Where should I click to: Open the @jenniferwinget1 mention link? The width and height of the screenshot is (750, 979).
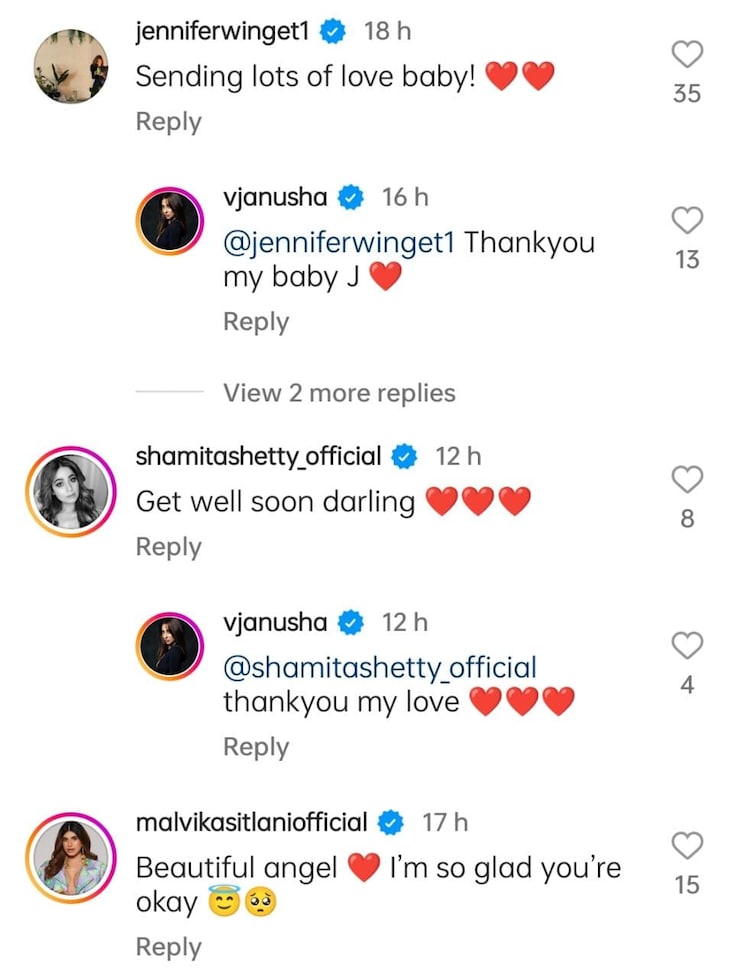pyautogui.click(x=330, y=241)
